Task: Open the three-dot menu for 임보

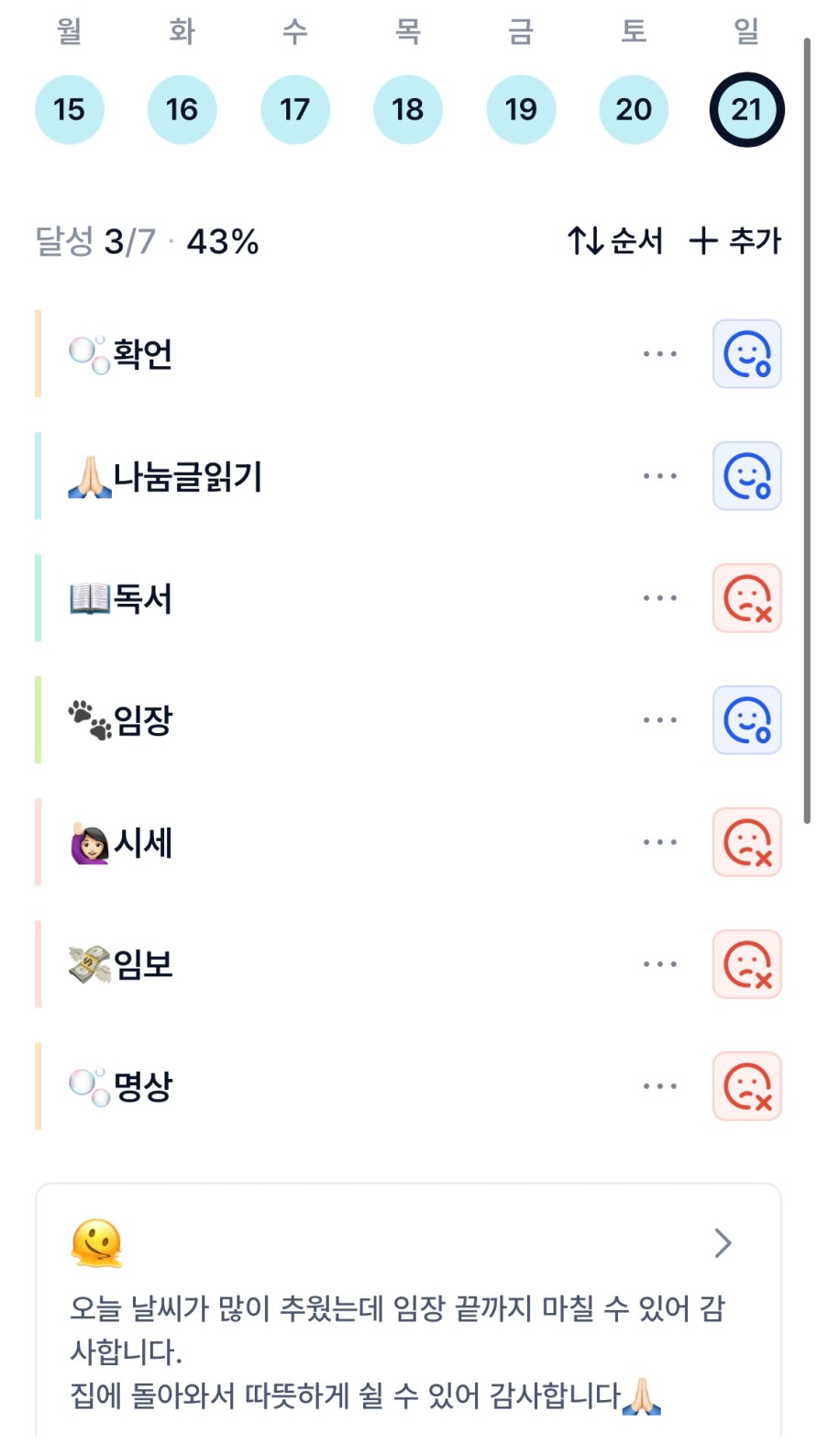Action: [x=659, y=964]
